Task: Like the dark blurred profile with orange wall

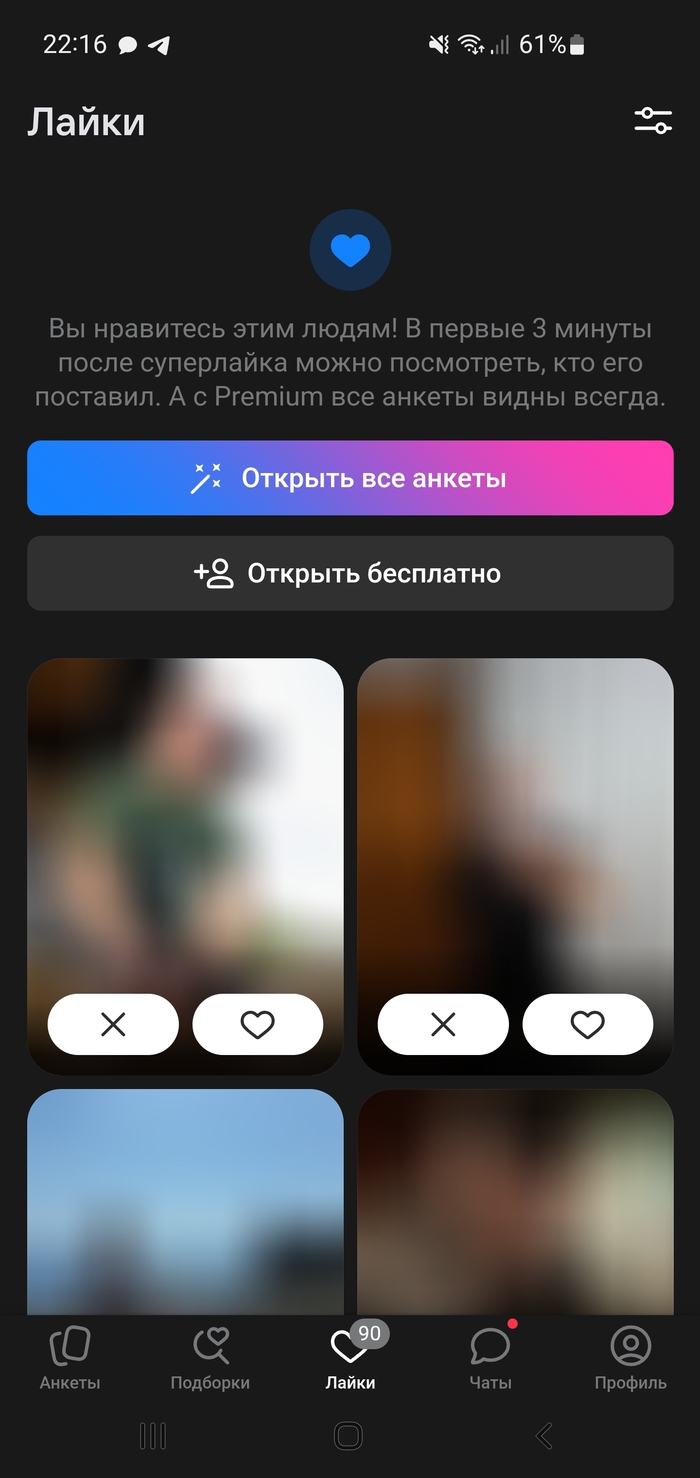Action: click(x=588, y=1024)
